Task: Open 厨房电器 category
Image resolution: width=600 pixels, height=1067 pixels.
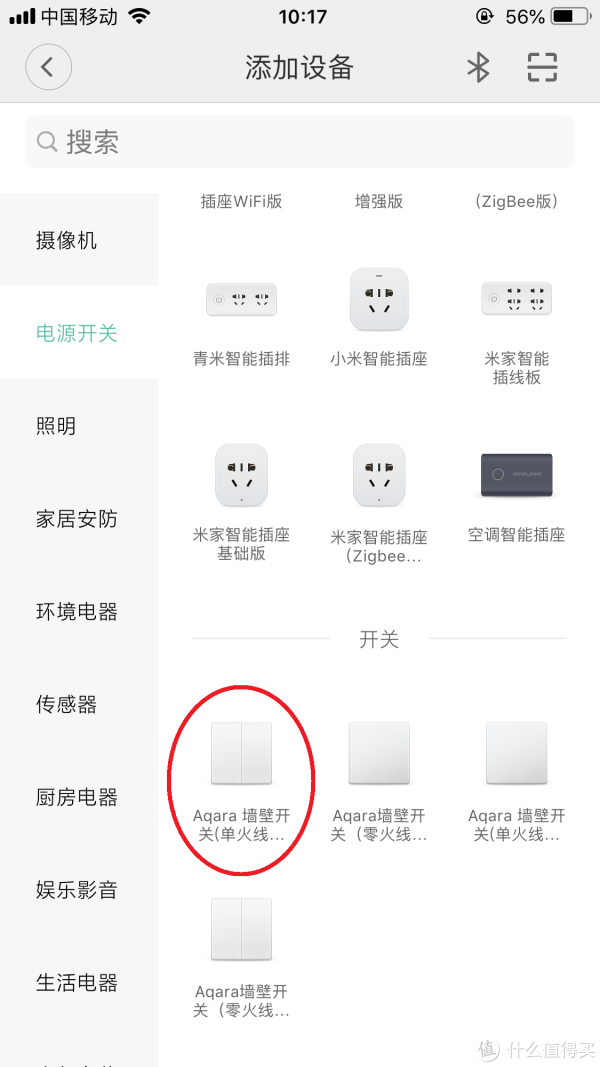Action: pyautogui.click(x=79, y=797)
